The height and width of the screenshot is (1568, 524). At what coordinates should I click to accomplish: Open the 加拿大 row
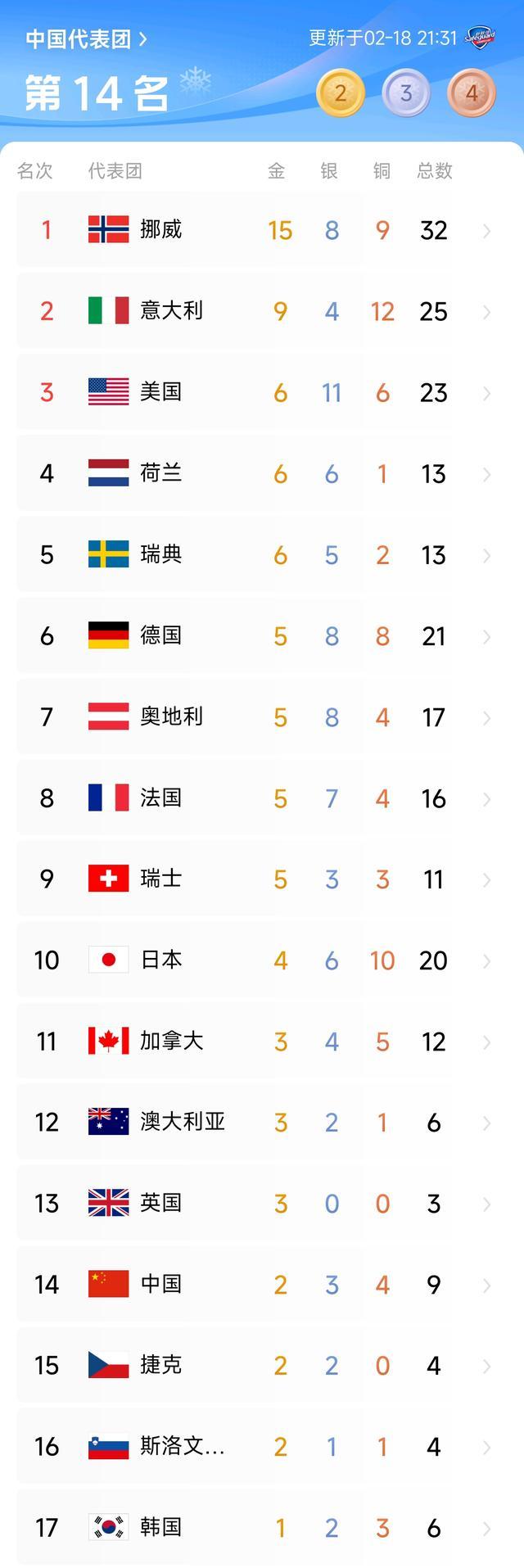pyautogui.click(x=262, y=1041)
